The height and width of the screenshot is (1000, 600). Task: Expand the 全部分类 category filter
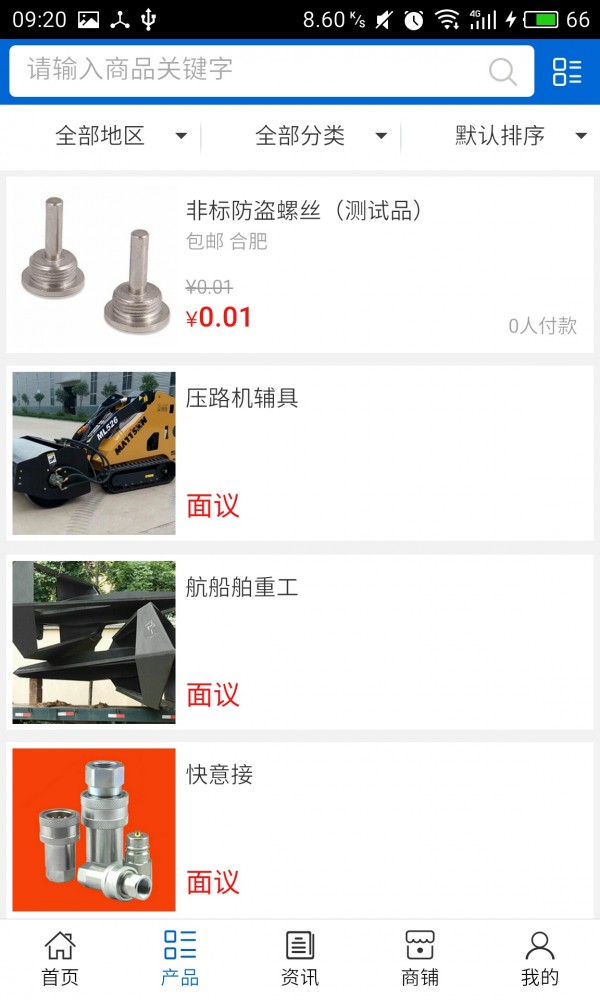click(320, 136)
